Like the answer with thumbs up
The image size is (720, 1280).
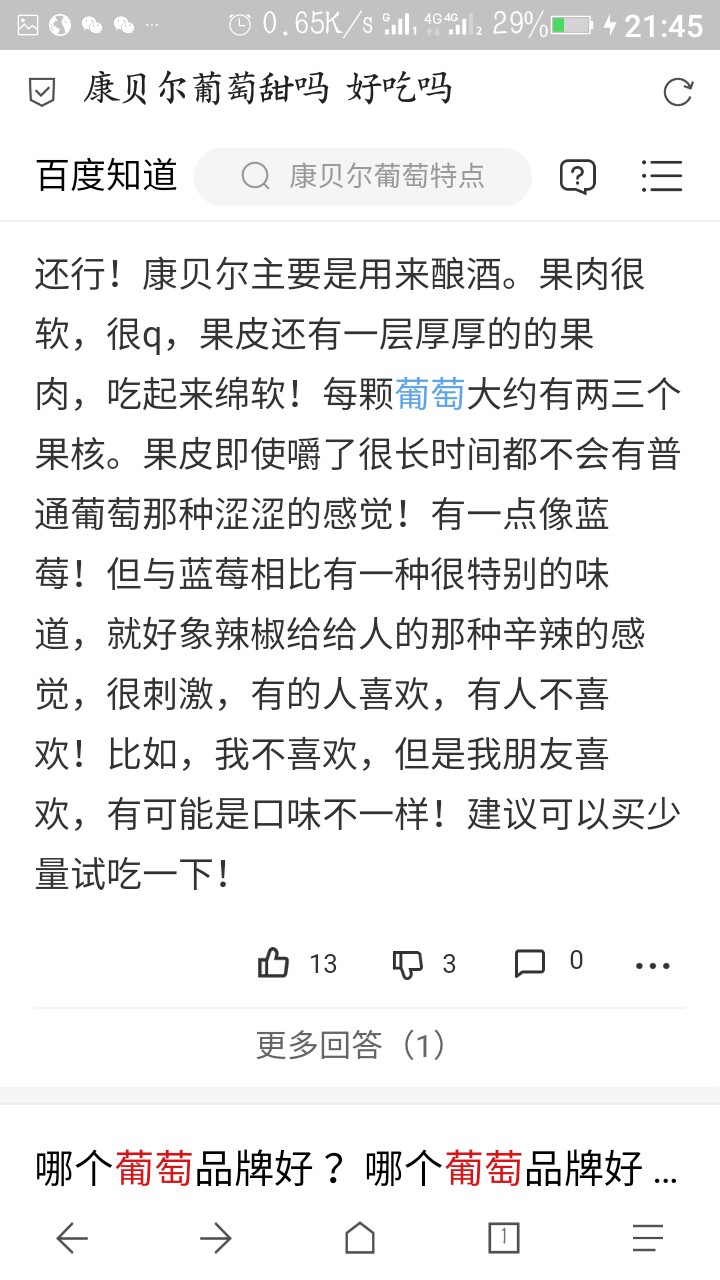point(297,963)
